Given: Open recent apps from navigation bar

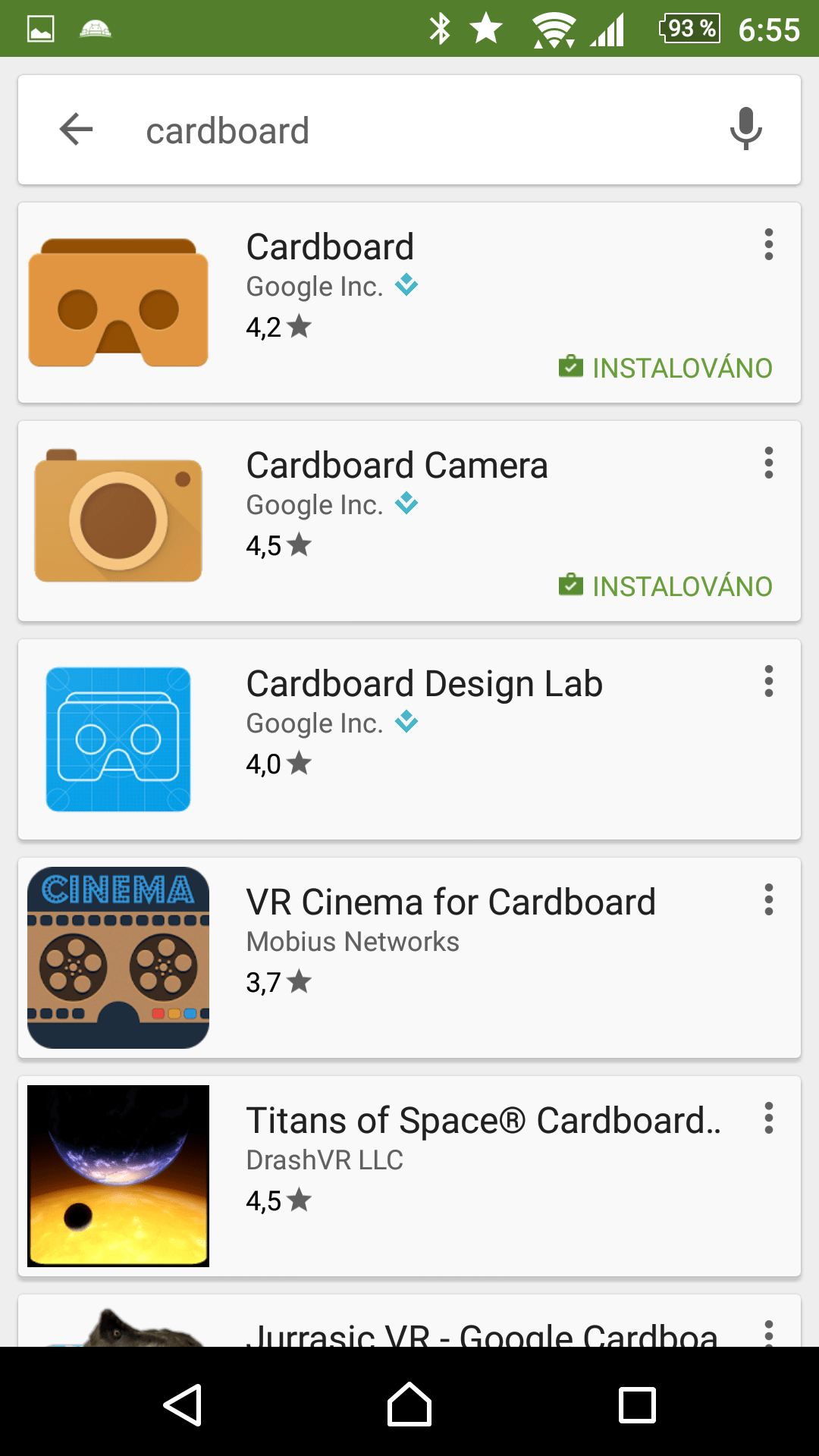Looking at the screenshot, I should pos(637,1404).
